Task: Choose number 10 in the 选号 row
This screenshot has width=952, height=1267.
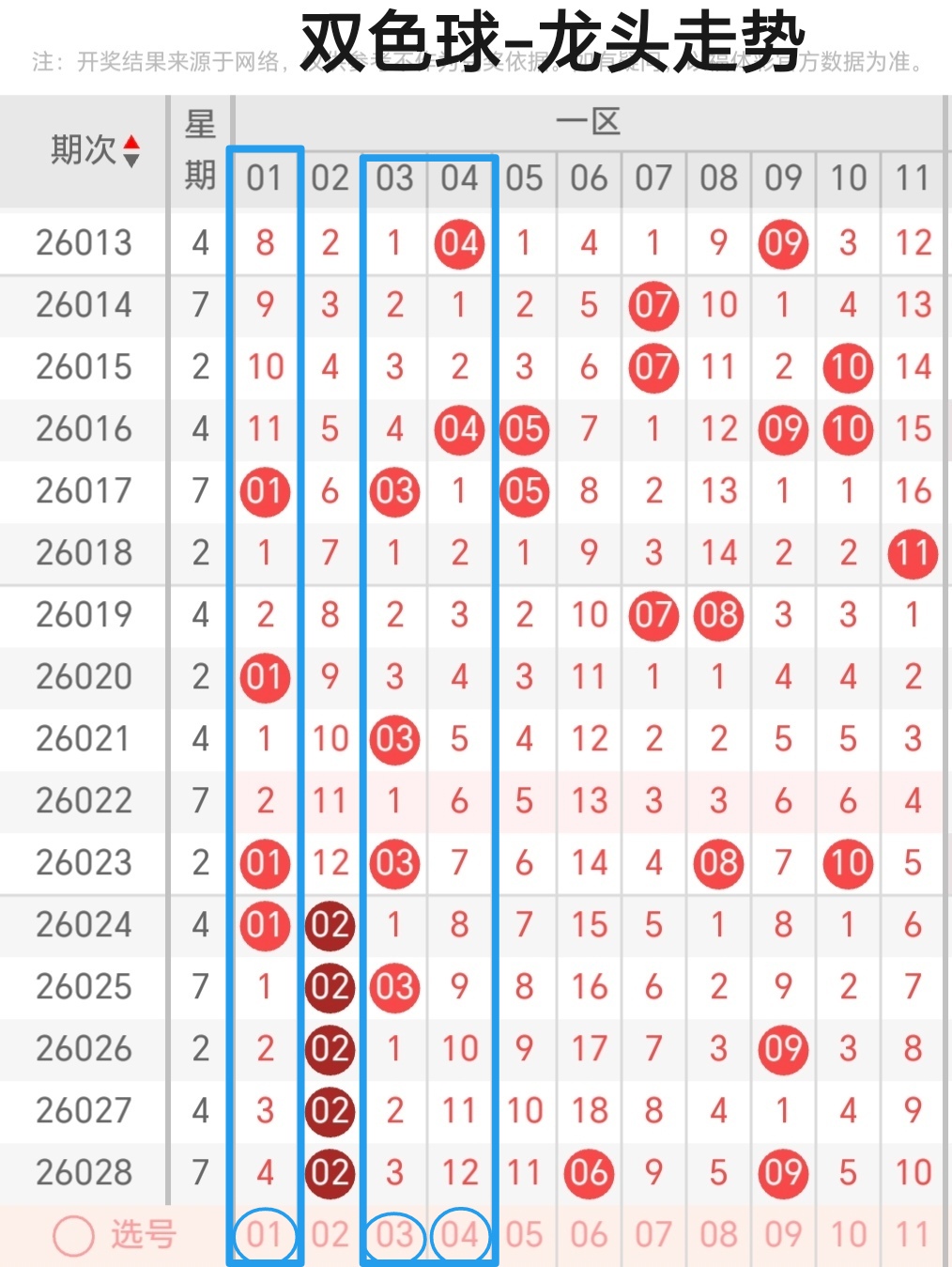Action: (x=848, y=1235)
